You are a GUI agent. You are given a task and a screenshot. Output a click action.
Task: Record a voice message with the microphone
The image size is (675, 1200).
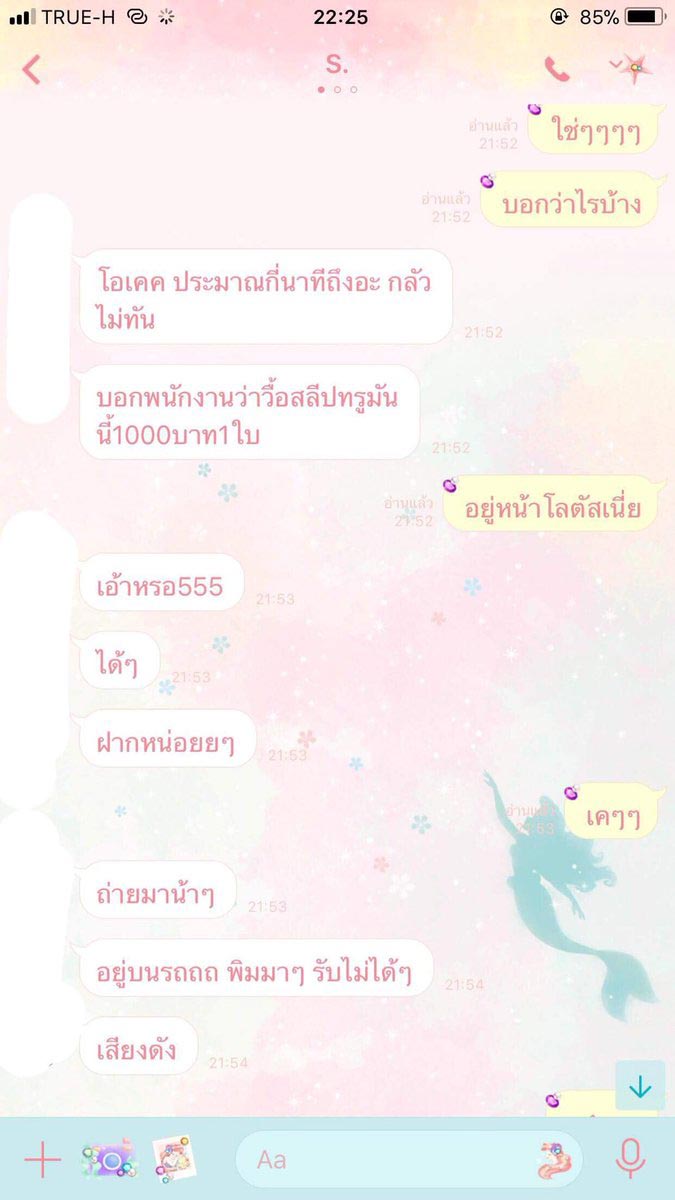pos(629,1160)
